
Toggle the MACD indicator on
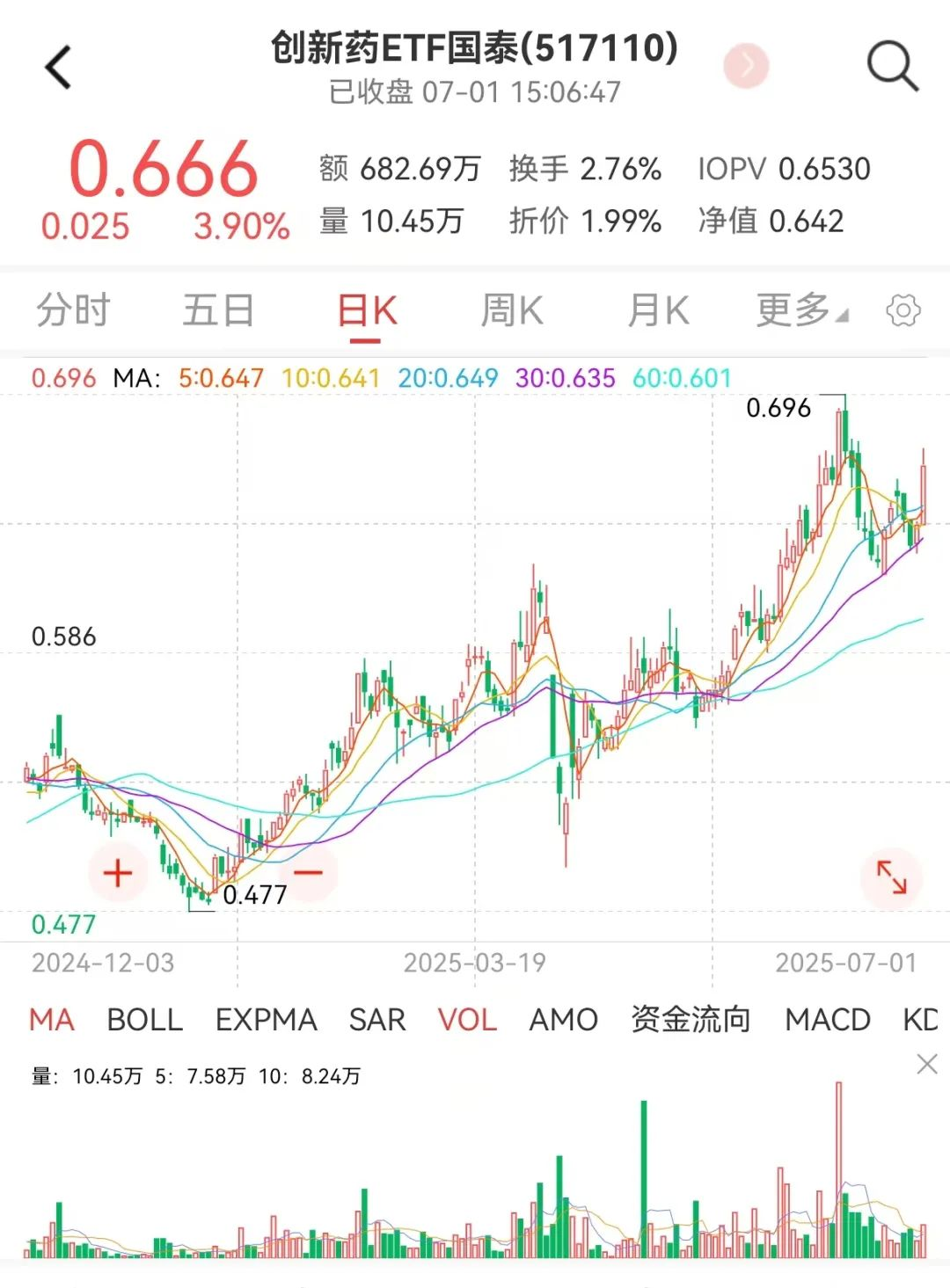tap(825, 1020)
